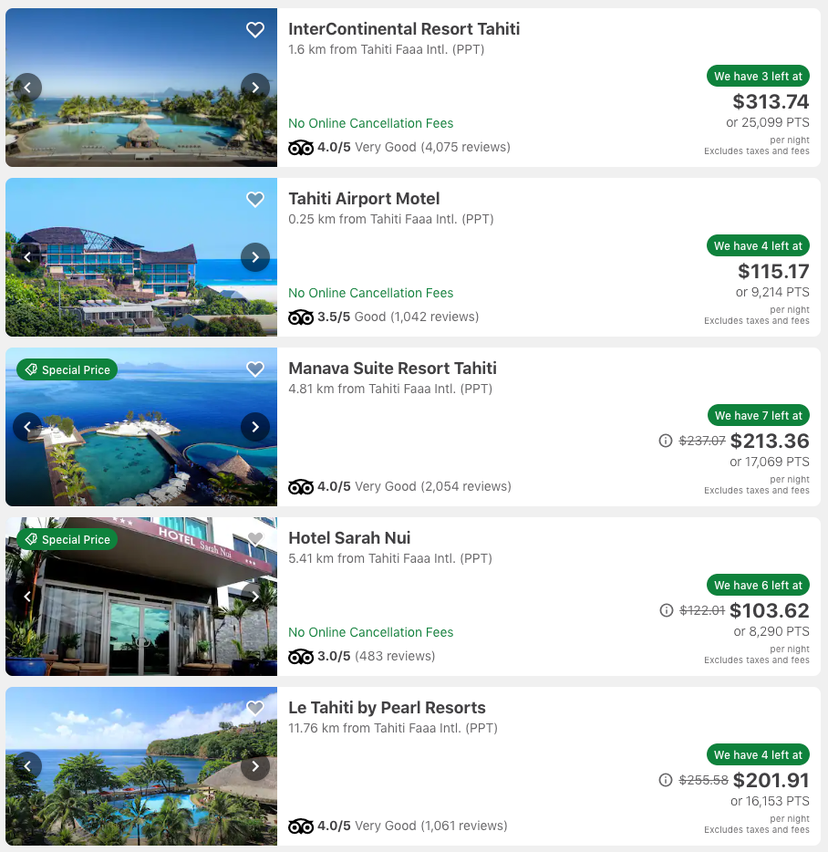Viewport: 828px width, 852px height.
Task: Open the InterContinental Resort Tahiti listing name
Action: click(403, 29)
